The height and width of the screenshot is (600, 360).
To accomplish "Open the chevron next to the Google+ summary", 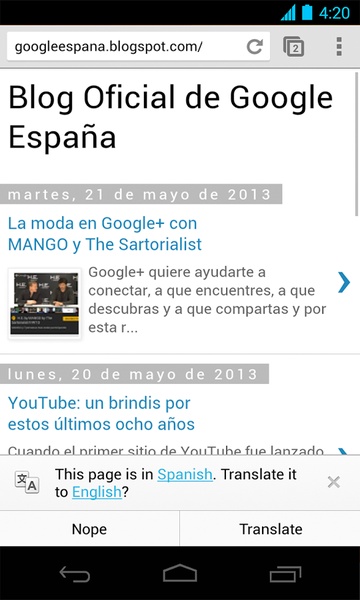I will coord(344,282).
